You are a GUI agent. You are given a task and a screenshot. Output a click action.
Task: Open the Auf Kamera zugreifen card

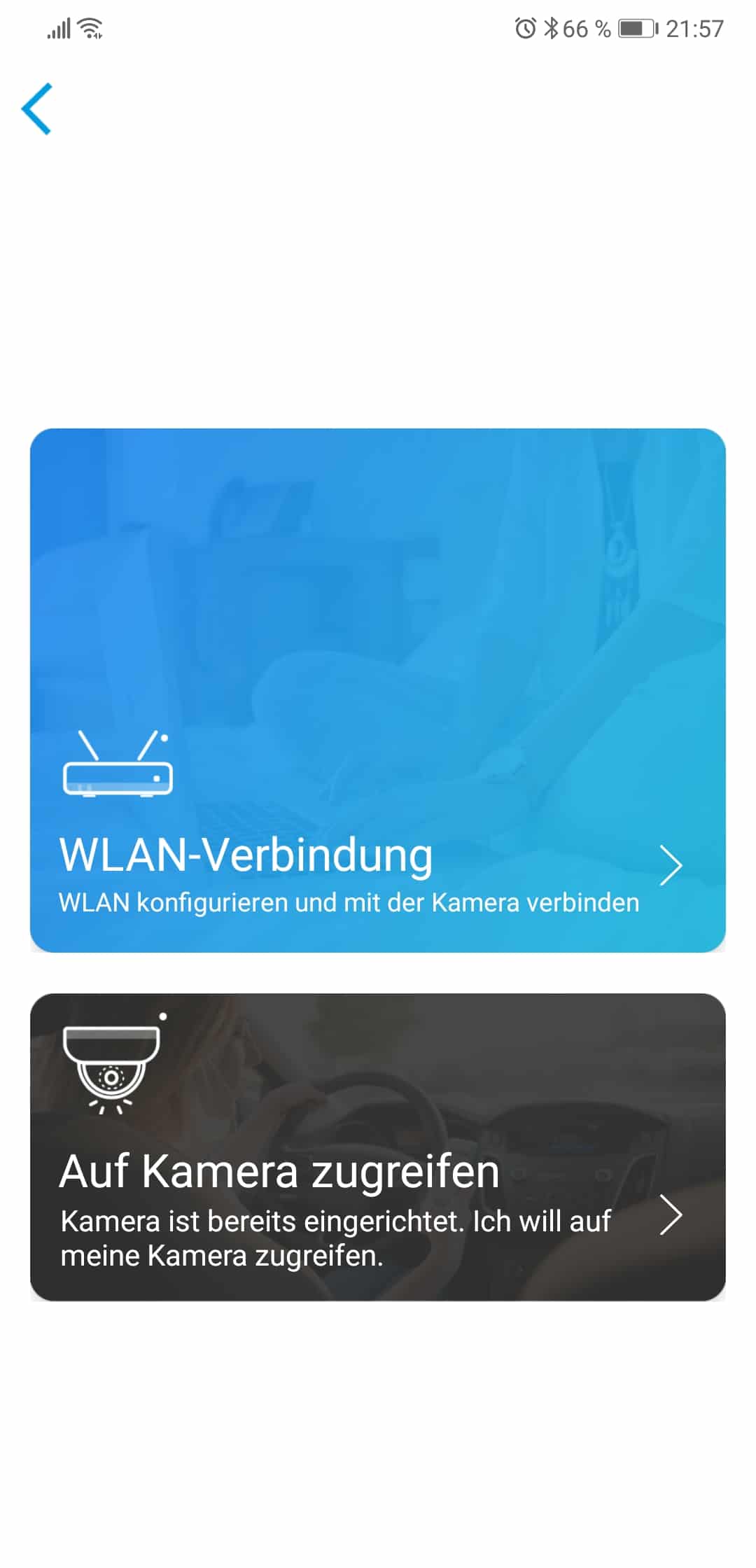378,1147
